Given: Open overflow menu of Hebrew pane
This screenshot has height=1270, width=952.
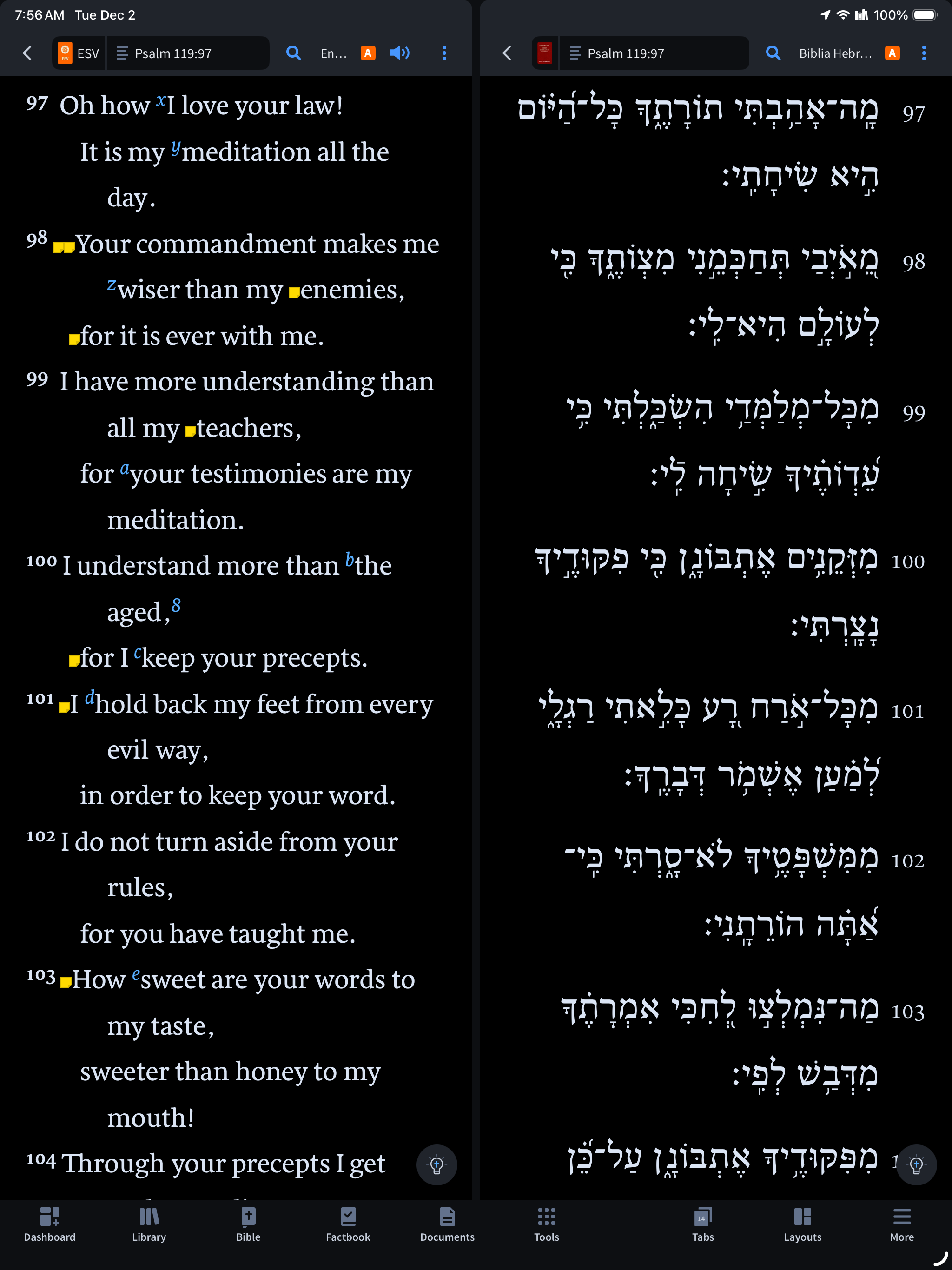Looking at the screenshot, I should (923, 53).
